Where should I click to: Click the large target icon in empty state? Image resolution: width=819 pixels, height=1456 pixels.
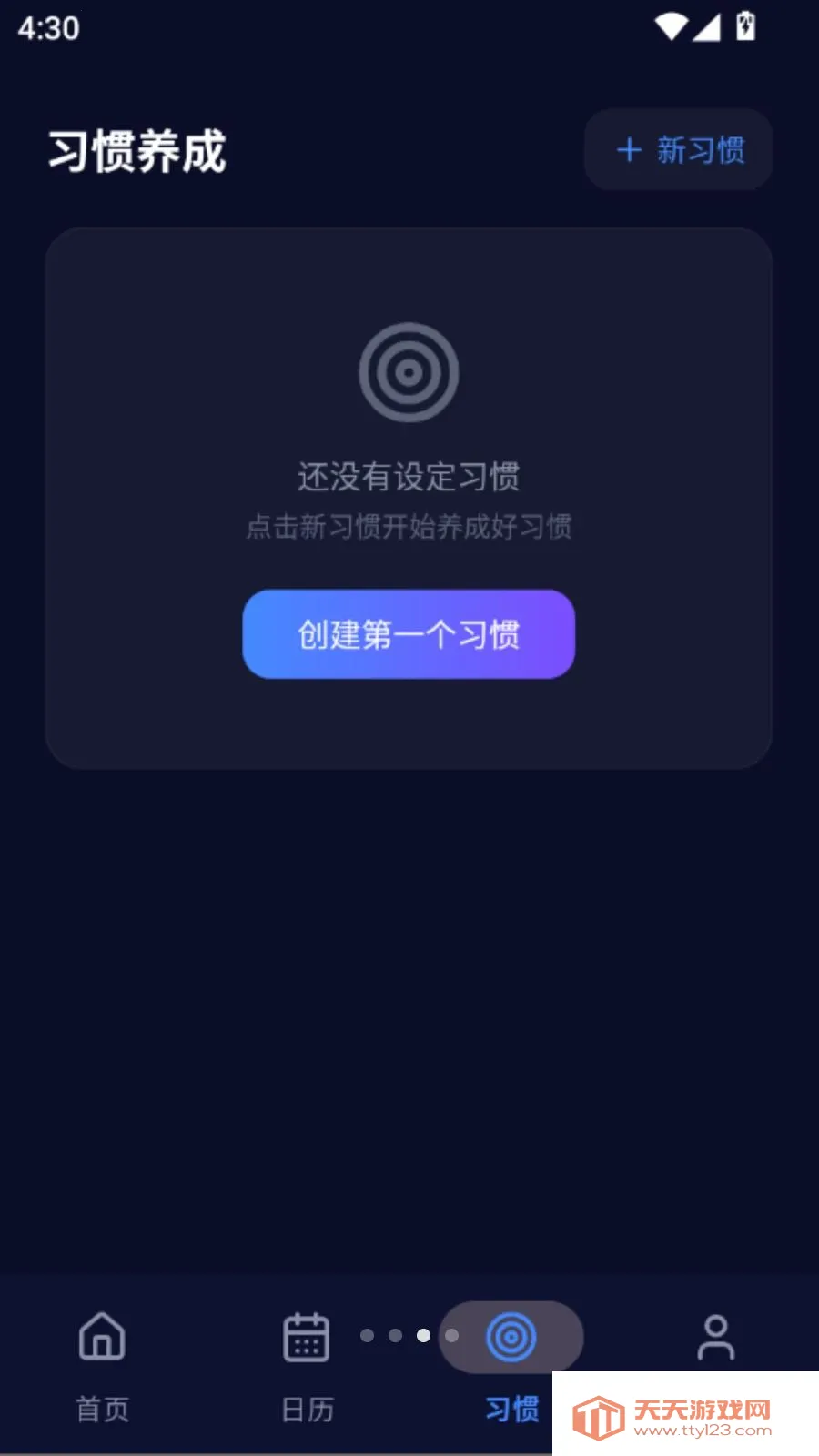[409, 373]
